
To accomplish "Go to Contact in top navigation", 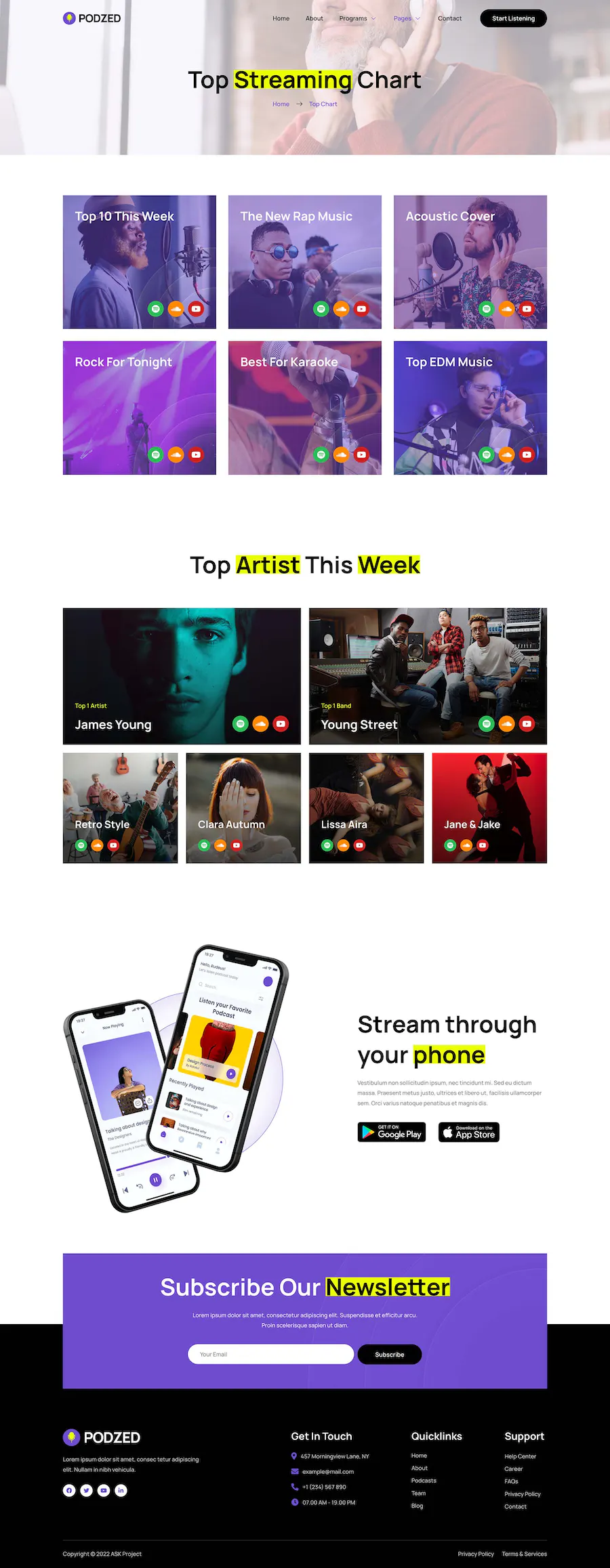I will [x=449, y=18].
